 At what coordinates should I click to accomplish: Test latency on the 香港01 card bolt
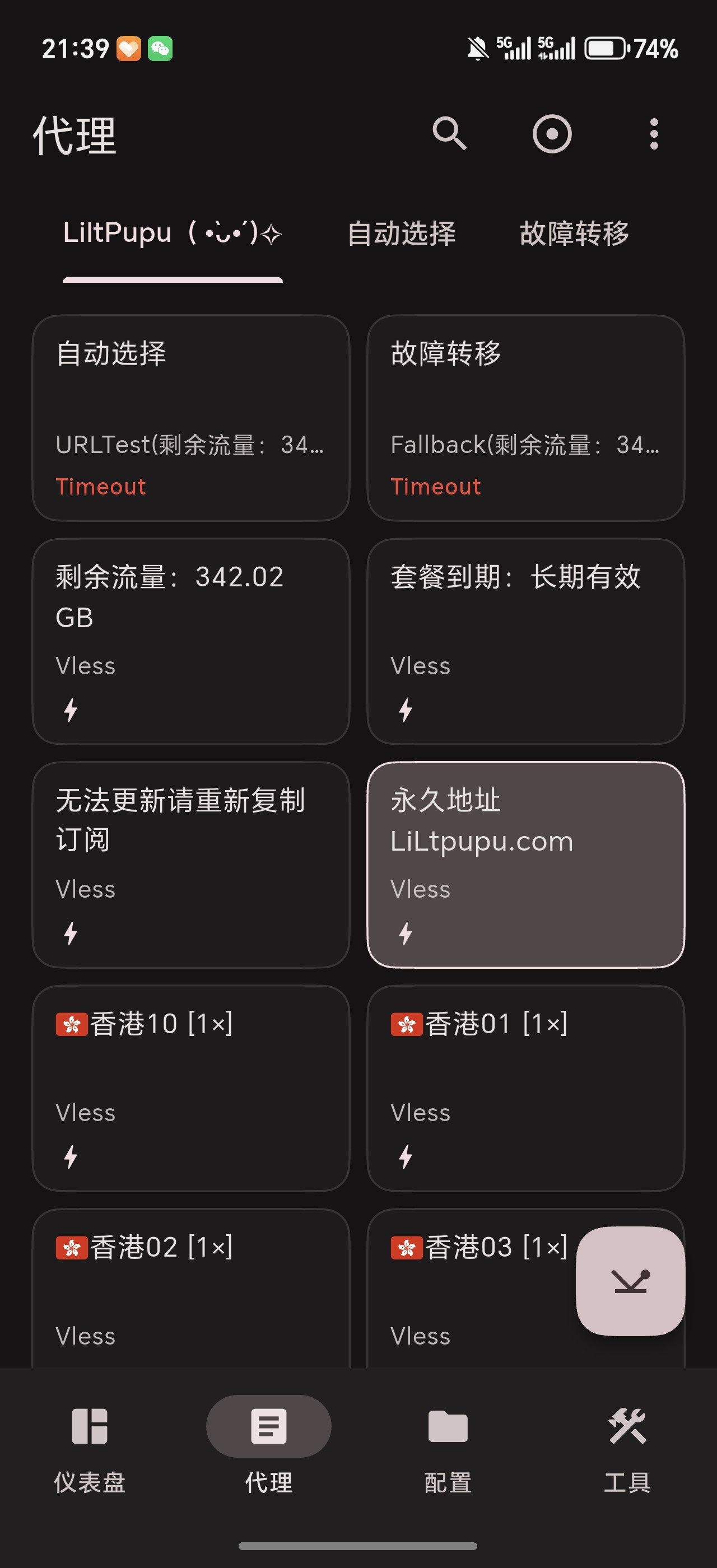(x=406, y=1156)
